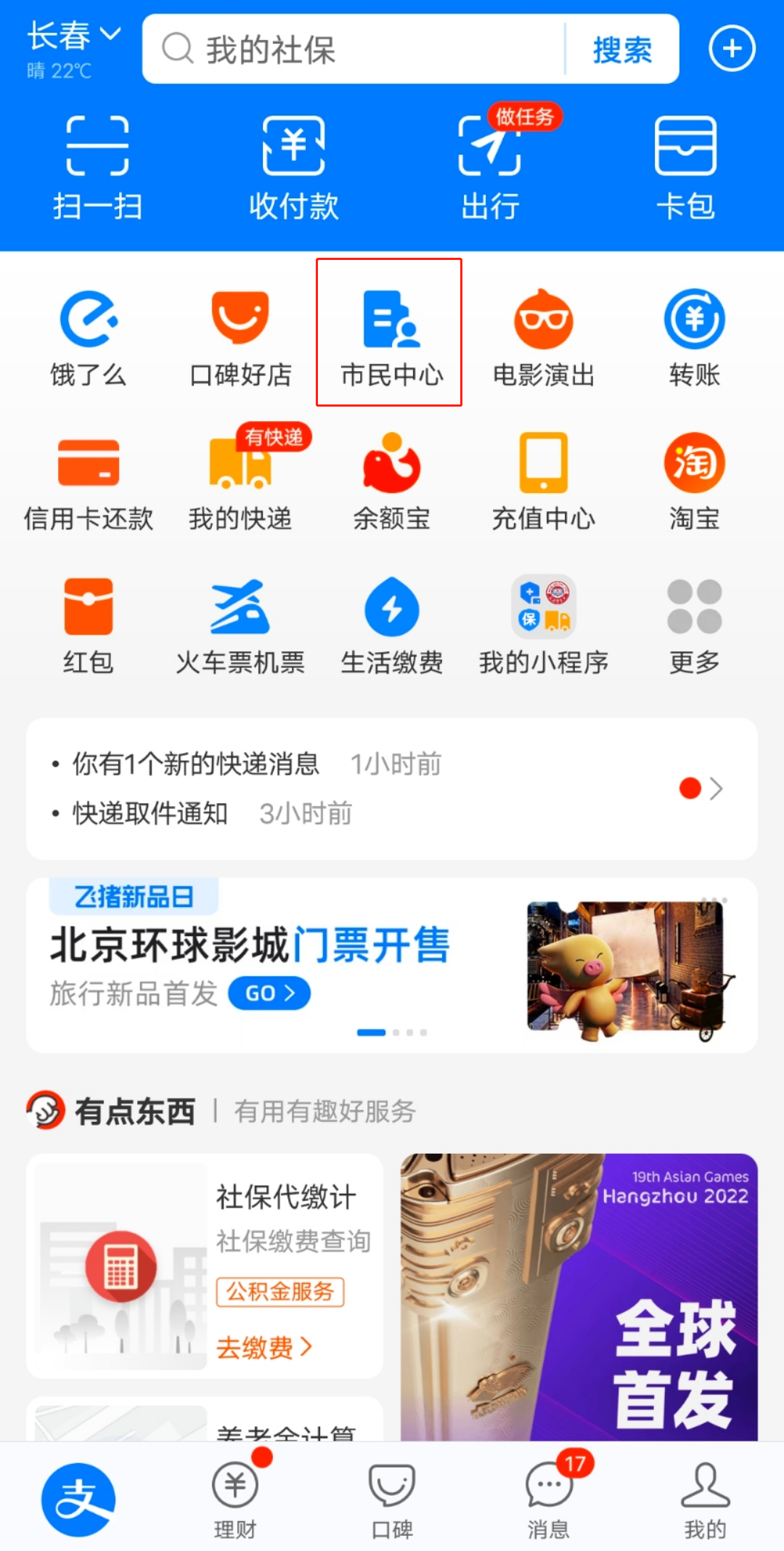Tap 去缴费 on 社保代缴计 card
This screenshot has width=784, height=1551.
(264, 1348)
